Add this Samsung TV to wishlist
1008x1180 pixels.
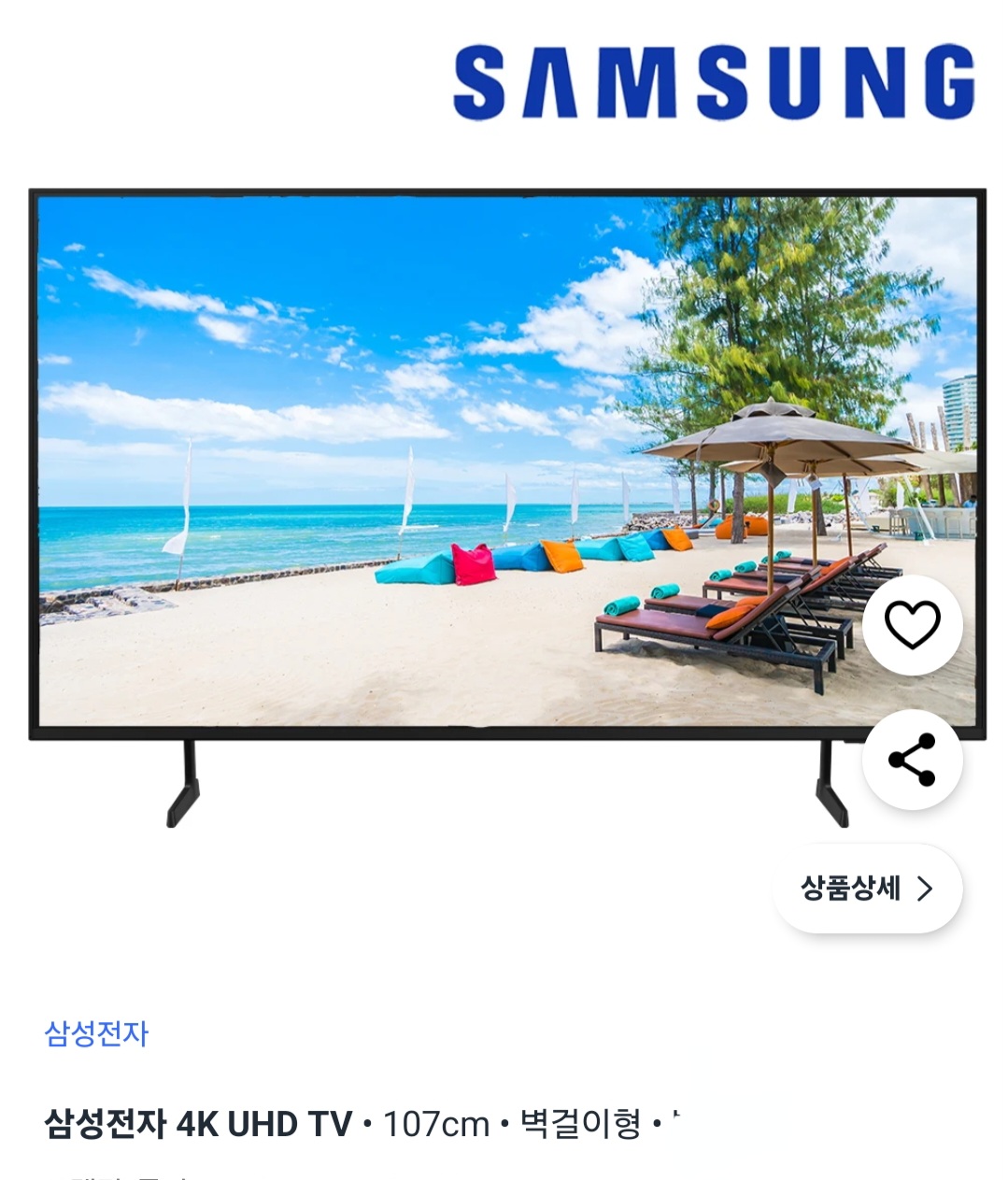(x=912, y=625)
